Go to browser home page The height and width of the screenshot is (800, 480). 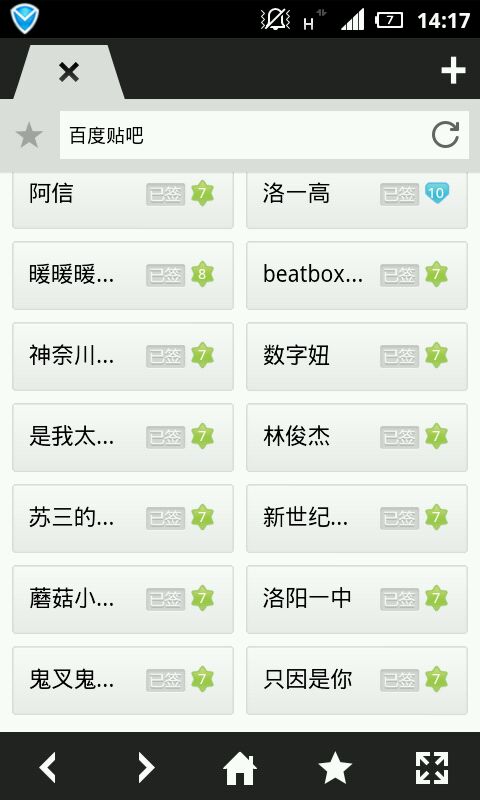pos(240,768)
